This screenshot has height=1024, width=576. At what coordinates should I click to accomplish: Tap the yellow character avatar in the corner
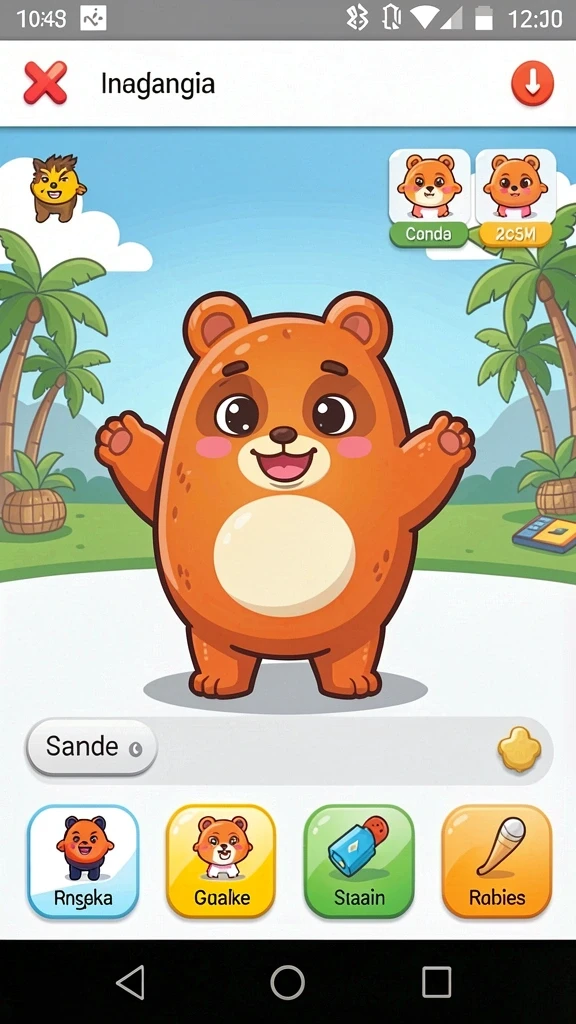point(57,188)
